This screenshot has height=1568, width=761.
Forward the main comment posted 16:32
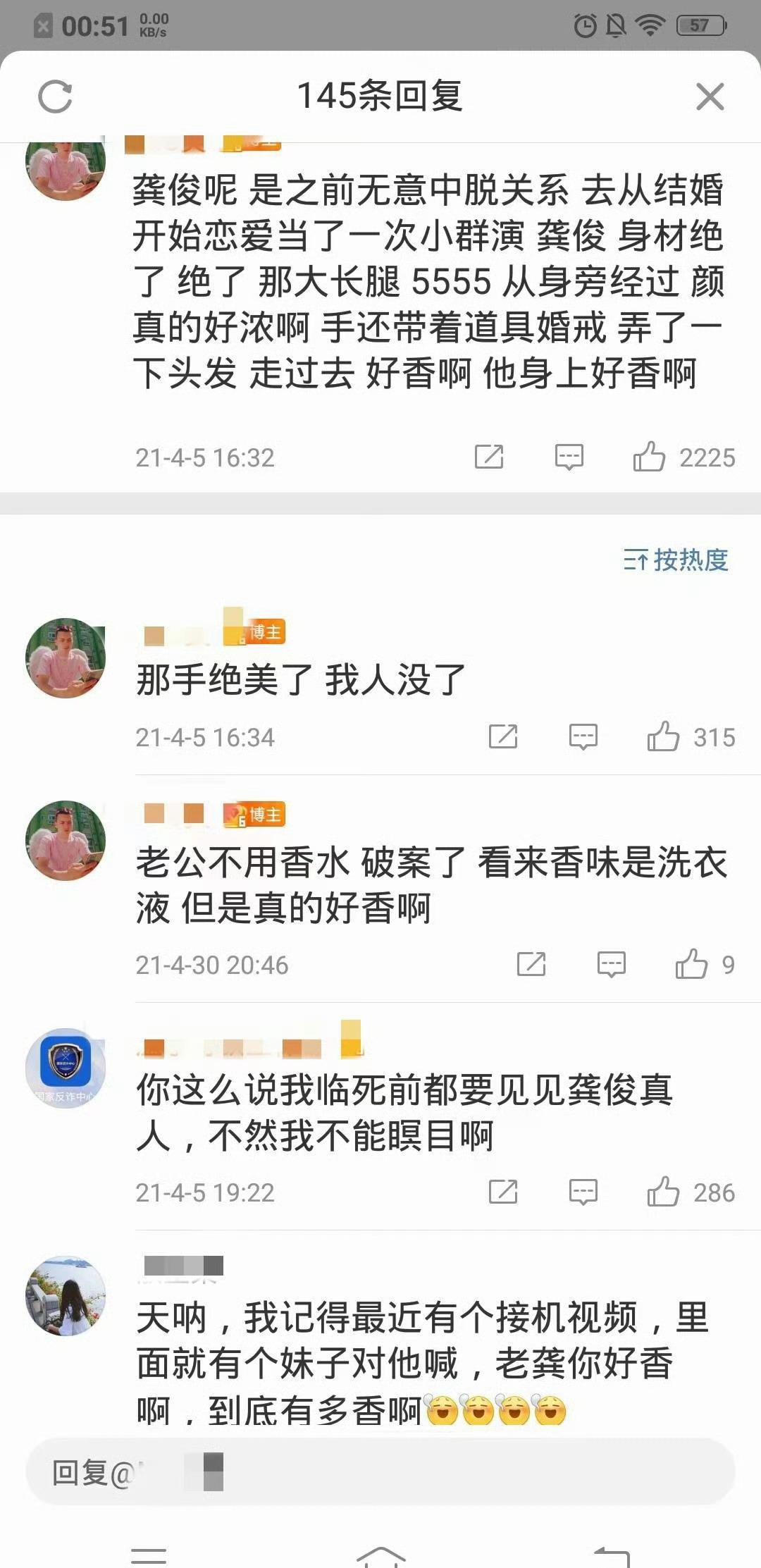pos(489,457)
